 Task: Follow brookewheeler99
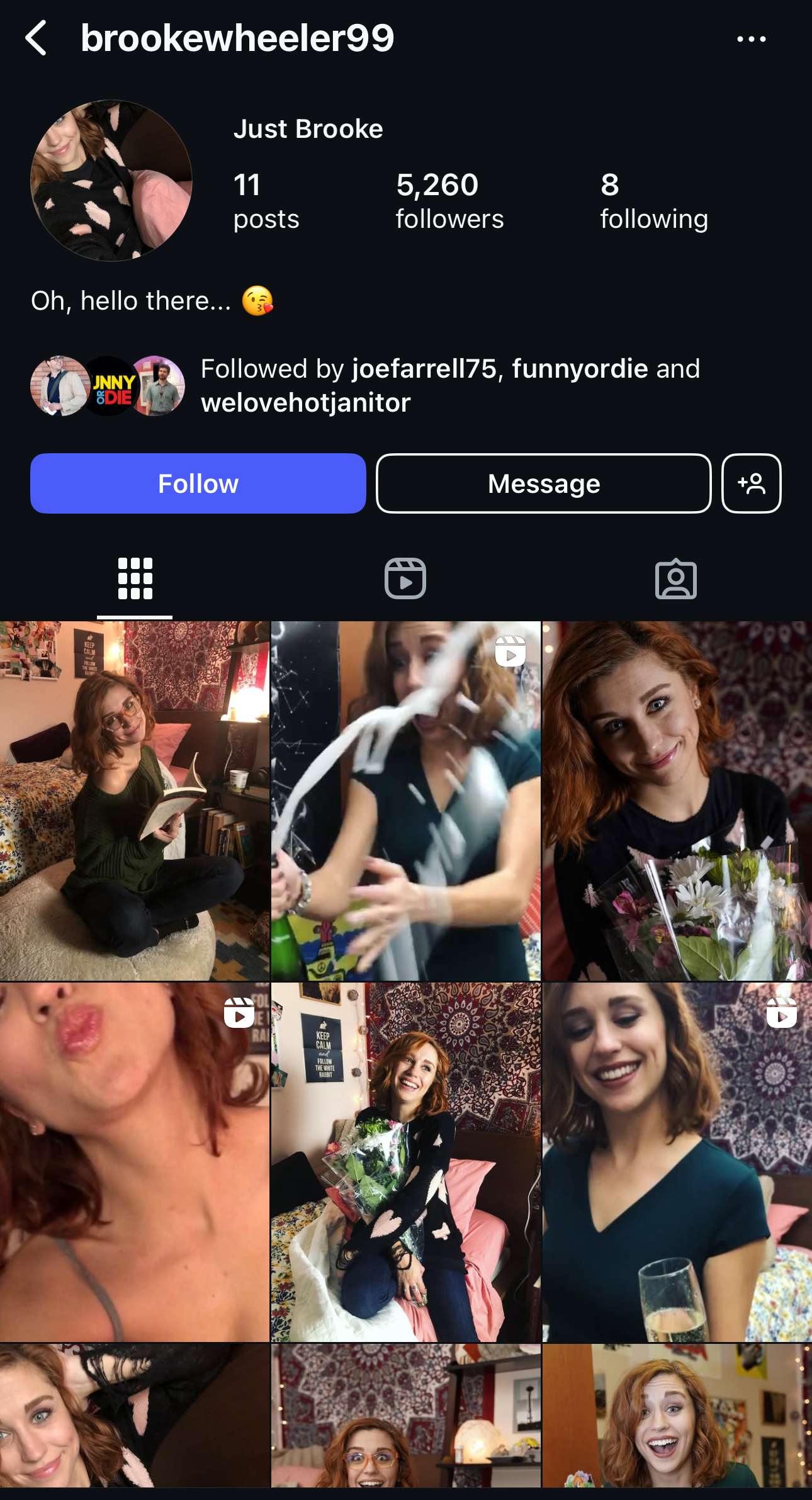[198, 483]
